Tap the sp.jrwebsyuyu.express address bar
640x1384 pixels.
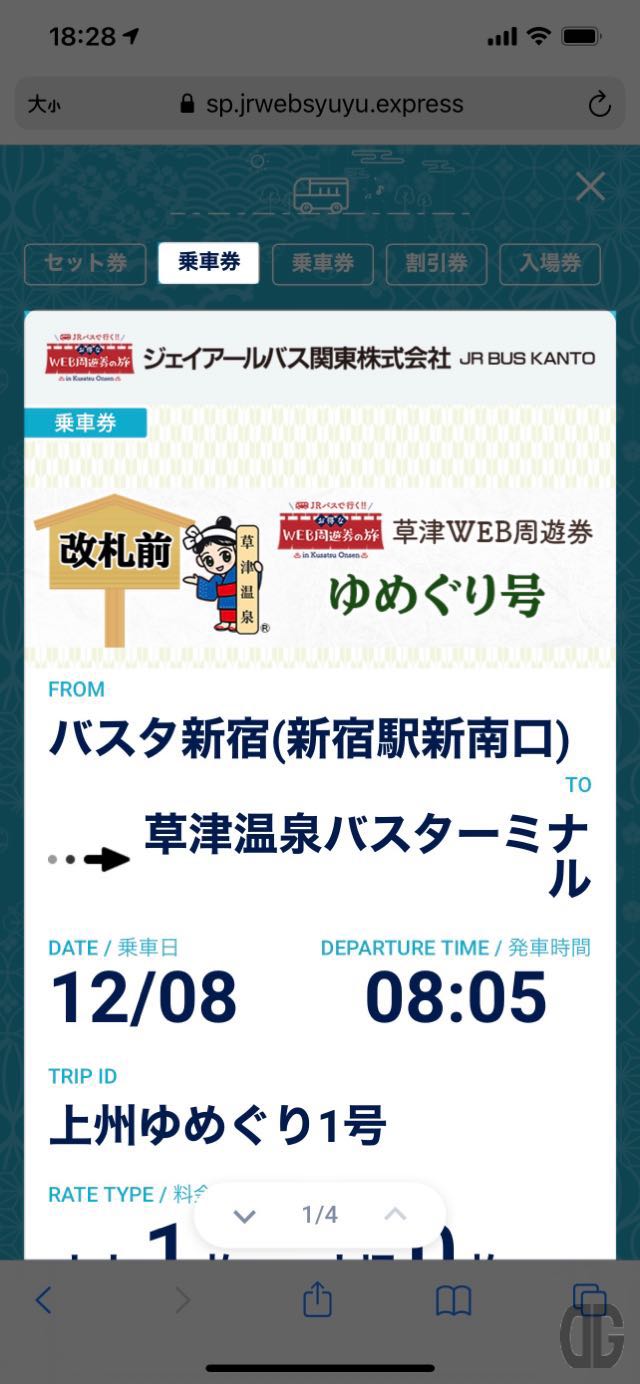pyautogui.click(x=320, y=104)
